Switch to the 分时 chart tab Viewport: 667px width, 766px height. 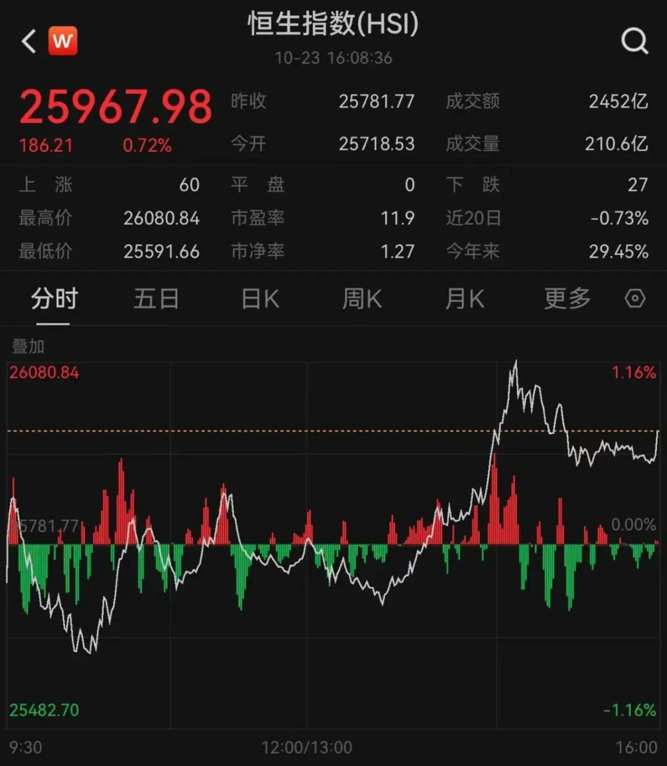[x=54, y=298]
